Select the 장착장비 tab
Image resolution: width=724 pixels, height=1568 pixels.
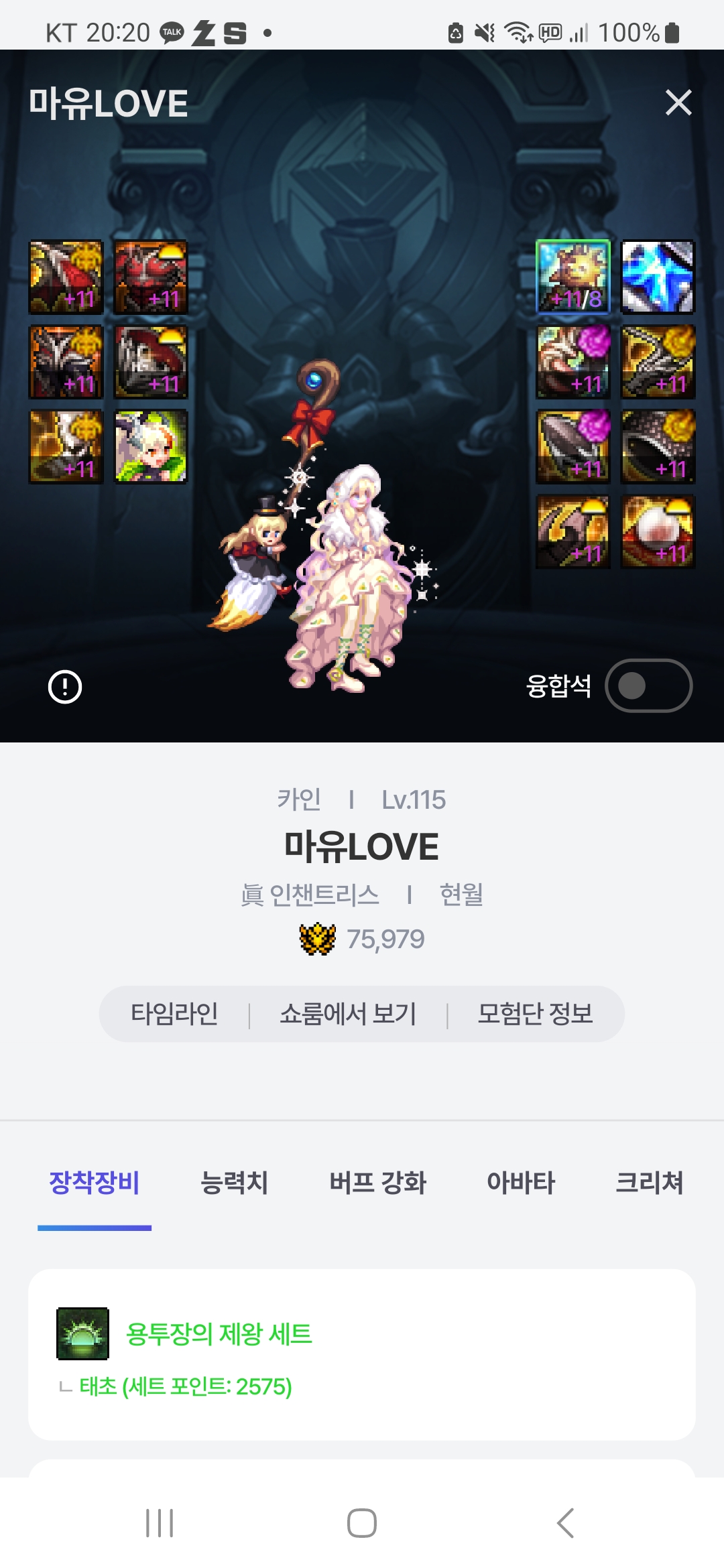95,1182
